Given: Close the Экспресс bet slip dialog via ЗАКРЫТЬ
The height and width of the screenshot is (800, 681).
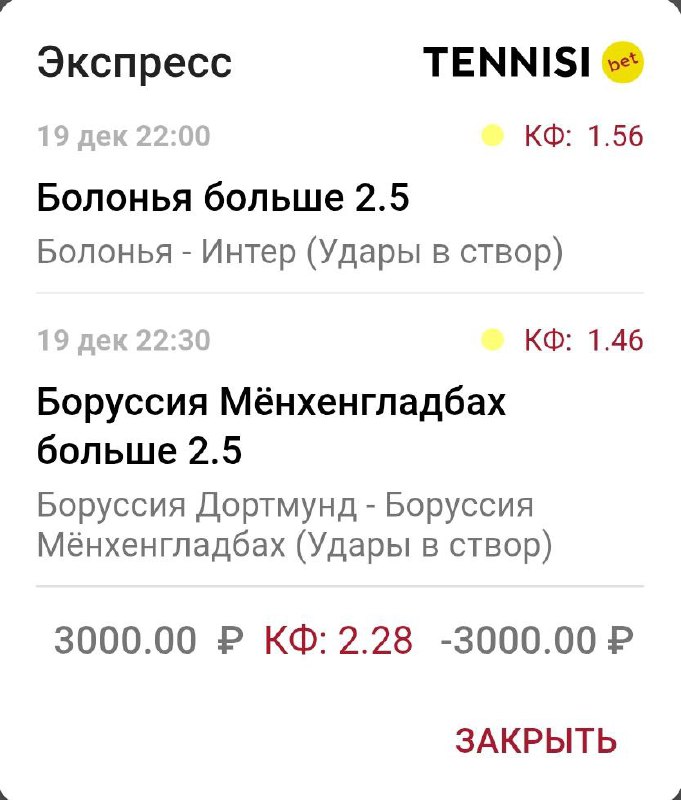Looking at the screenshot, I should (x=535, y=741).
